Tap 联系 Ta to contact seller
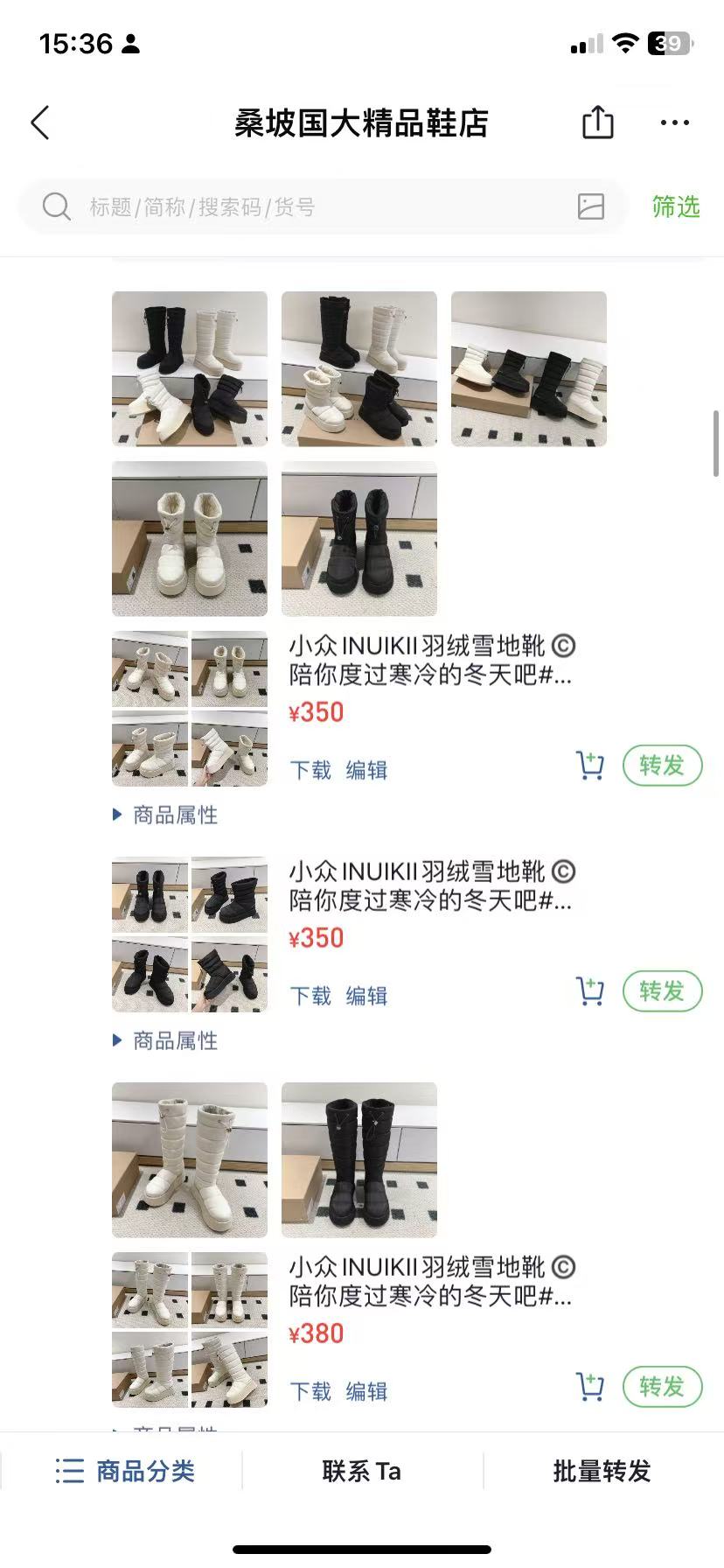 pos(361,1471)
